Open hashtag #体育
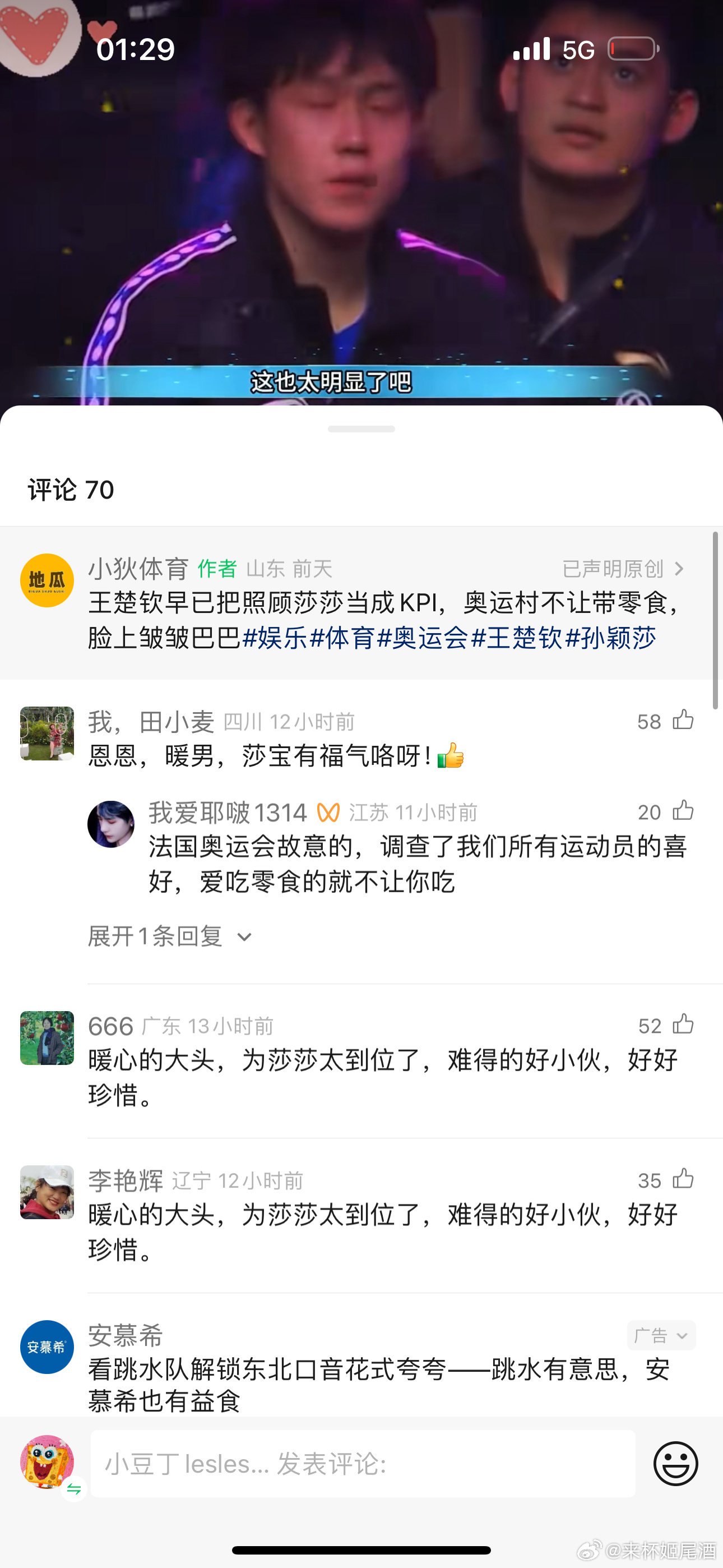Image resolution: width=723 pixels, height=1568 pixels. [342, 638]
